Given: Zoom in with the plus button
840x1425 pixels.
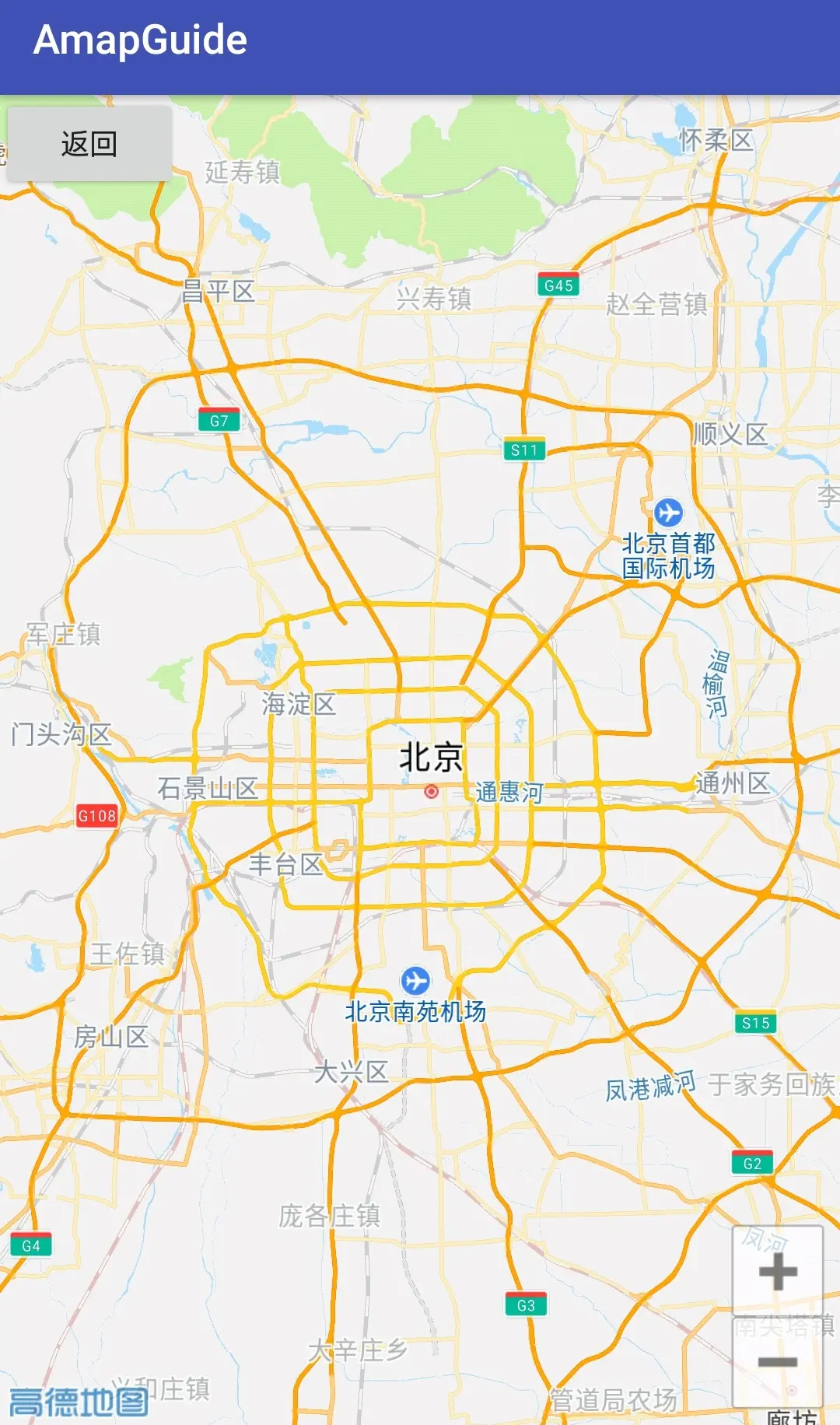Looking at the screenshot, I should [x=777, y=1273].
